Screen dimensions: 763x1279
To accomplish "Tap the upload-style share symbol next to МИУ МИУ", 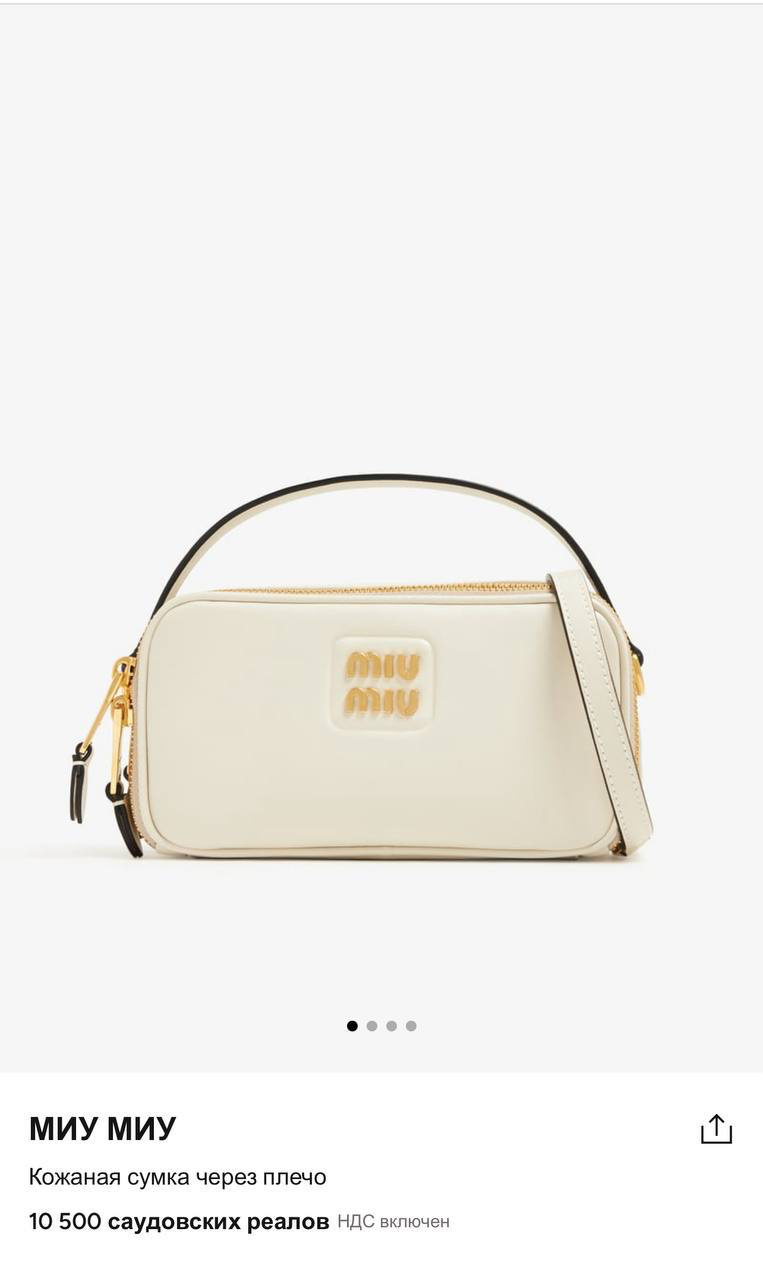I will [x=717, y=1127].
